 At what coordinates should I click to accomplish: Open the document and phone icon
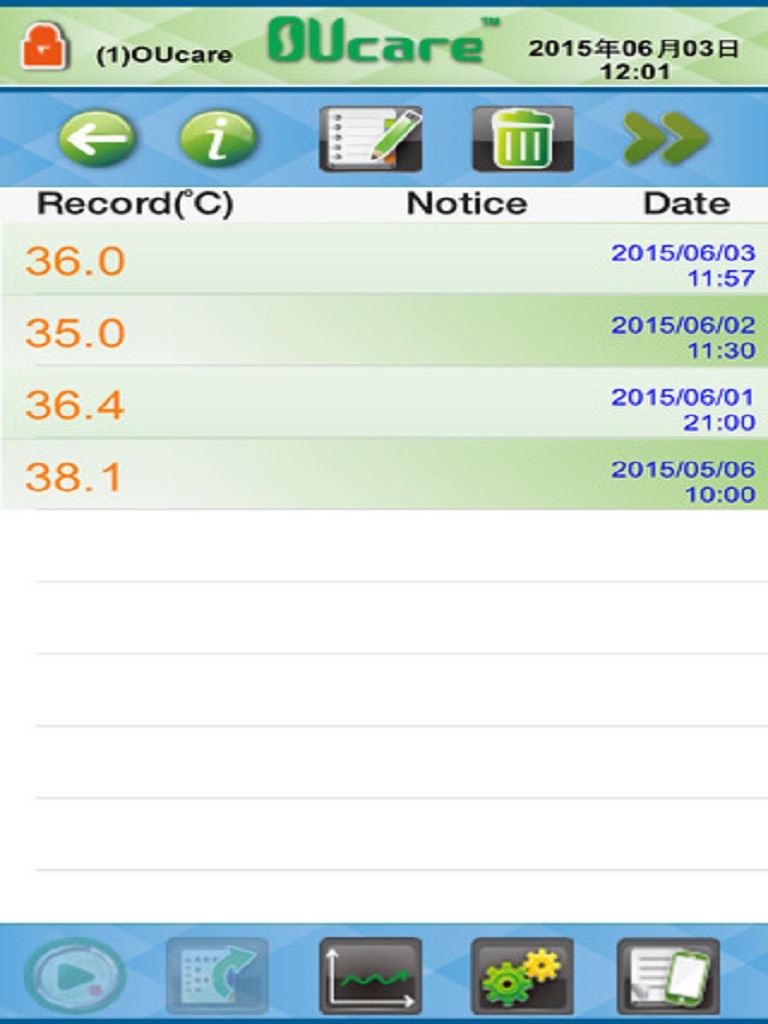668,975
